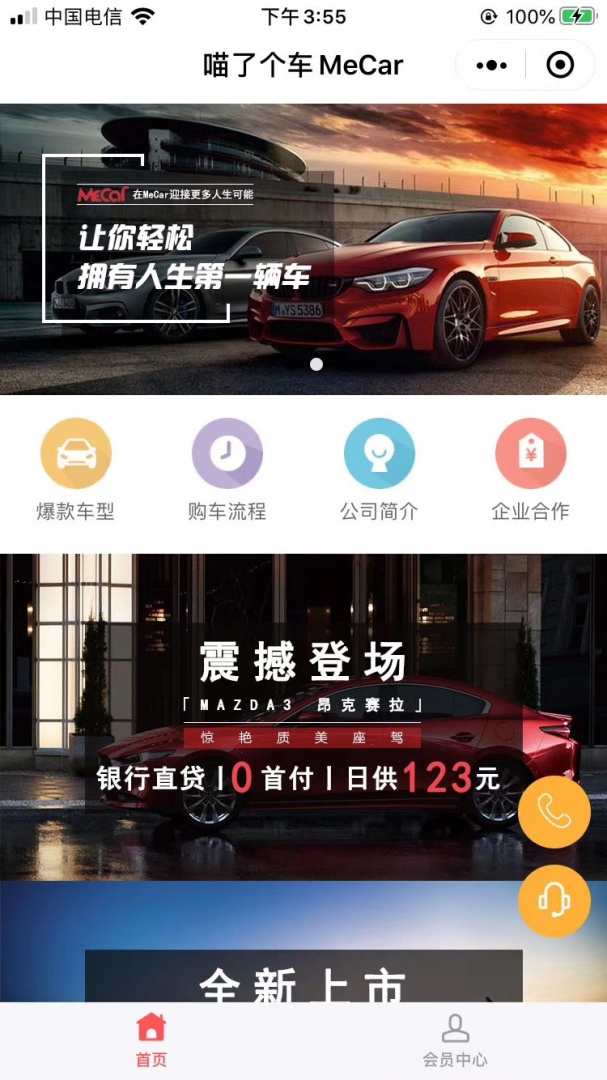The width and height of the screenshot is (607, 1080).
Task: Switch to the 首页 tab
Action: (x=151, y=1040)
